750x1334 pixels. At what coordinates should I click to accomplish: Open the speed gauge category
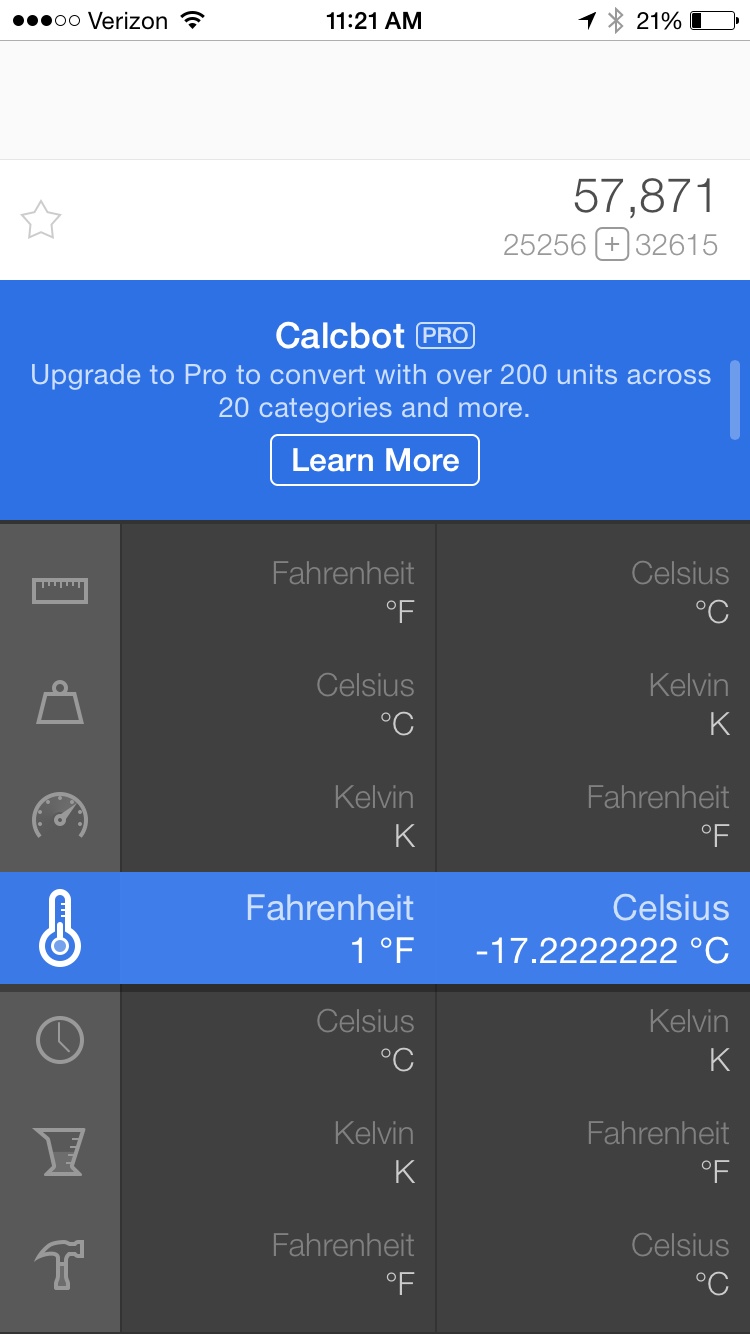(60, 815)
